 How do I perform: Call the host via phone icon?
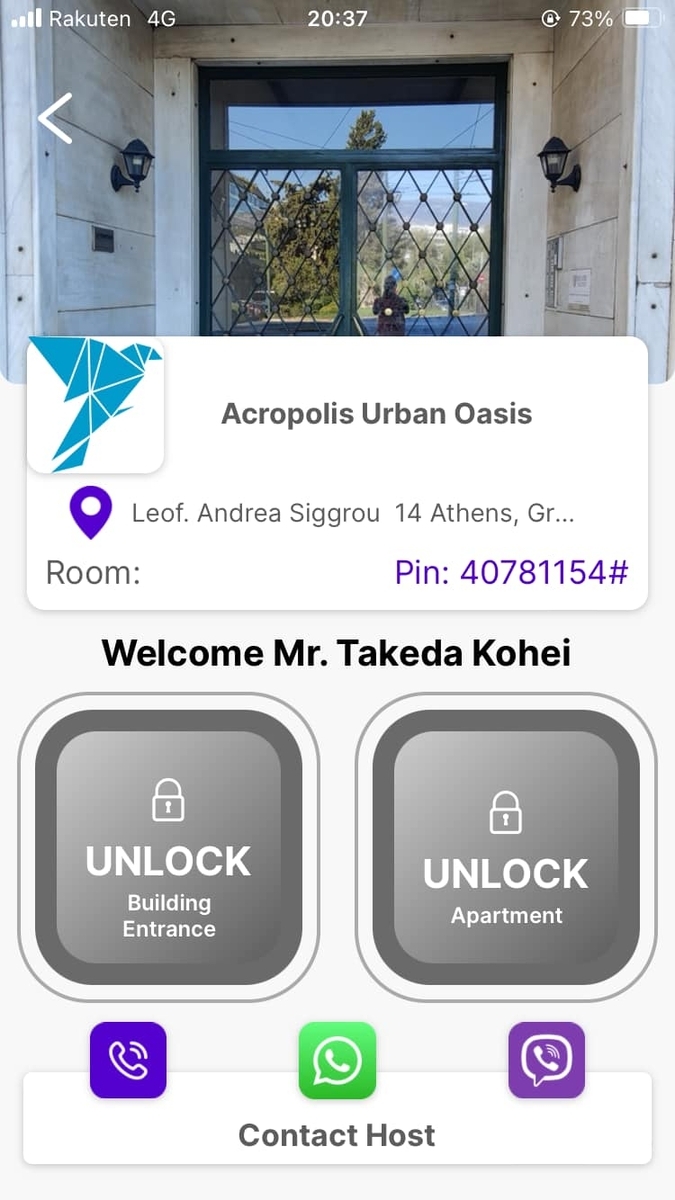coord(128,1060)
